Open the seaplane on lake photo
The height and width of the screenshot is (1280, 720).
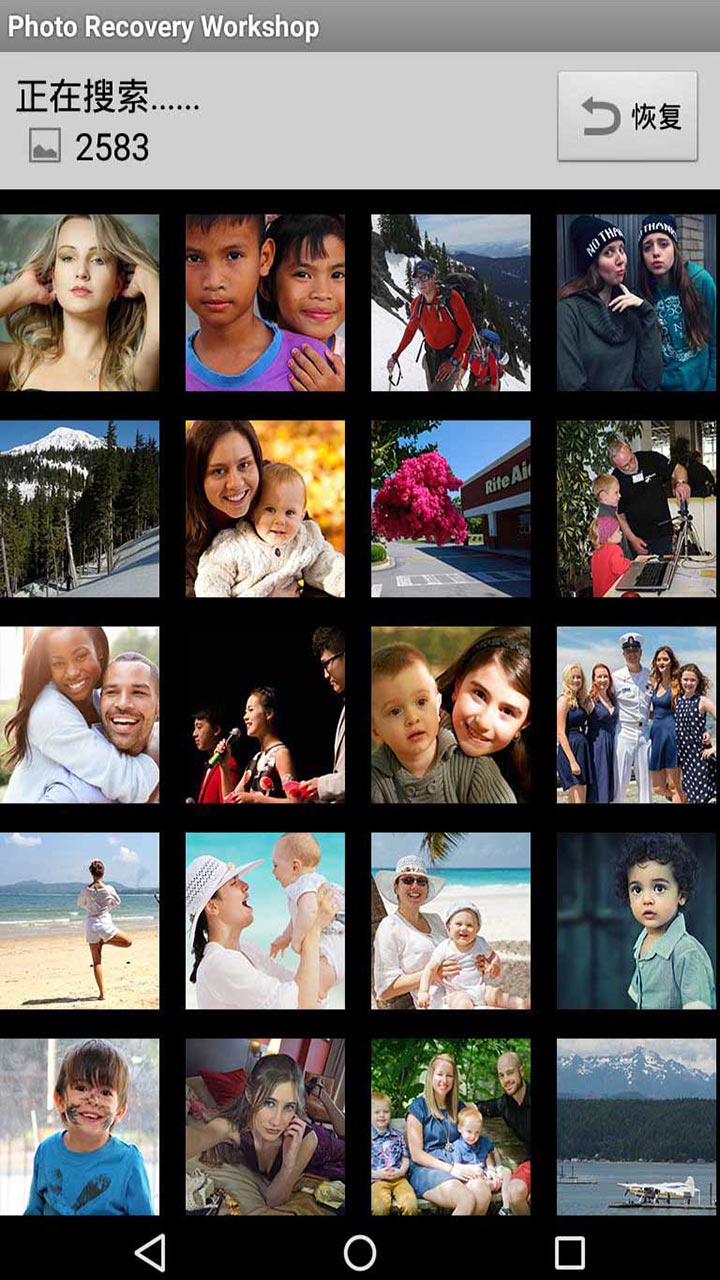coord(637,1126)
